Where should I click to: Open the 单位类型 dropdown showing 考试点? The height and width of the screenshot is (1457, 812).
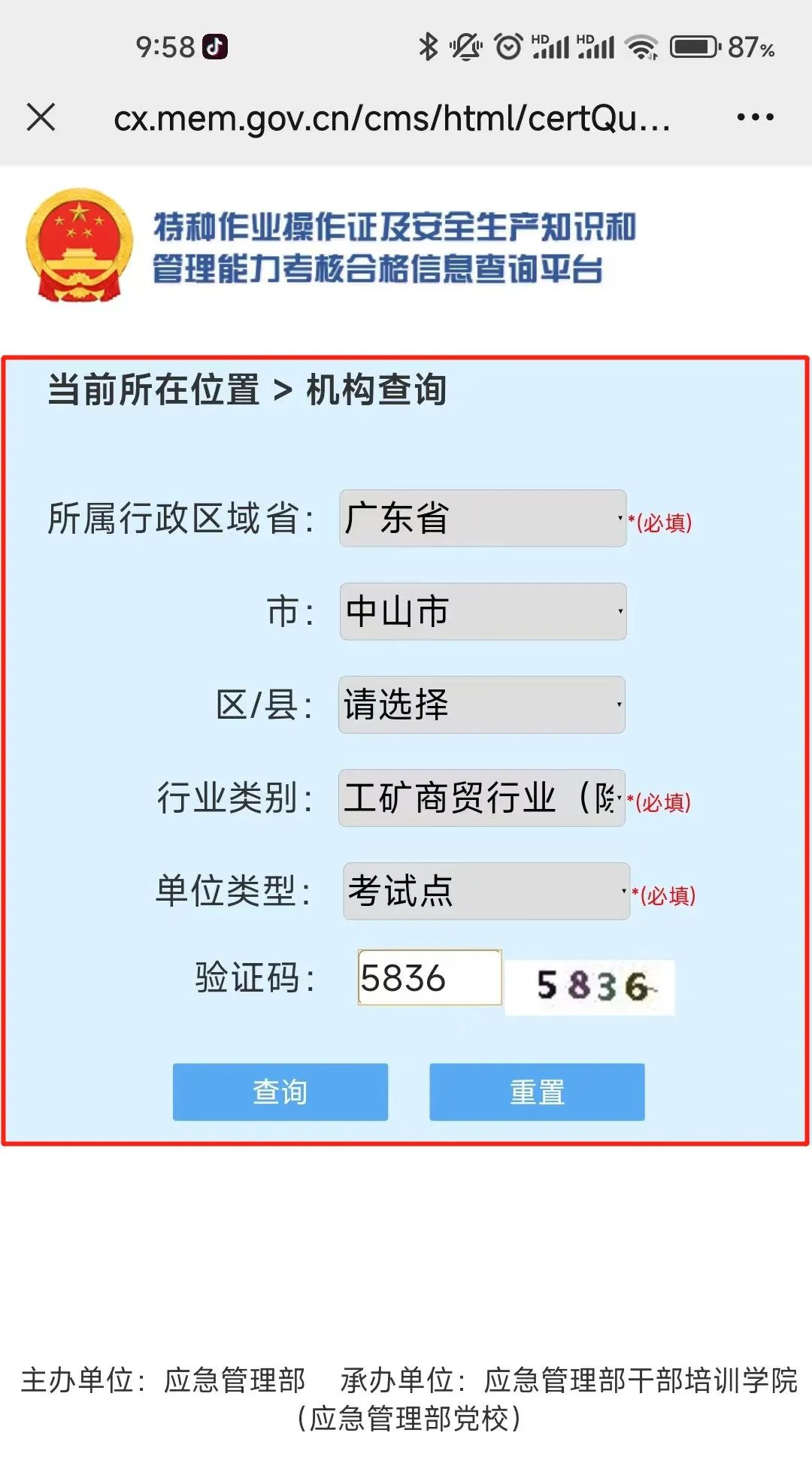486,891
